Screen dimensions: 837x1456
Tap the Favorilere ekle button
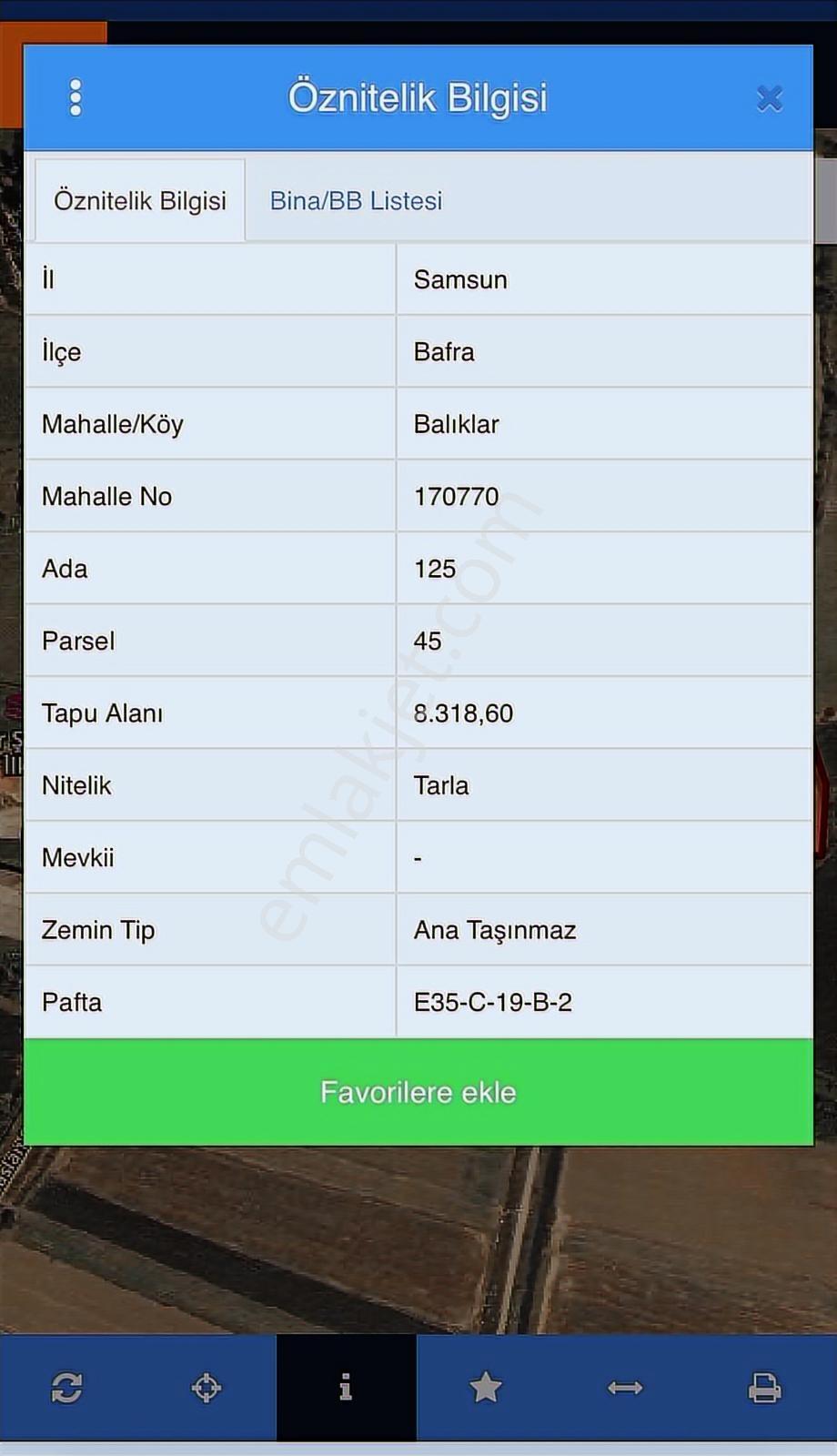pos(418,1092)
